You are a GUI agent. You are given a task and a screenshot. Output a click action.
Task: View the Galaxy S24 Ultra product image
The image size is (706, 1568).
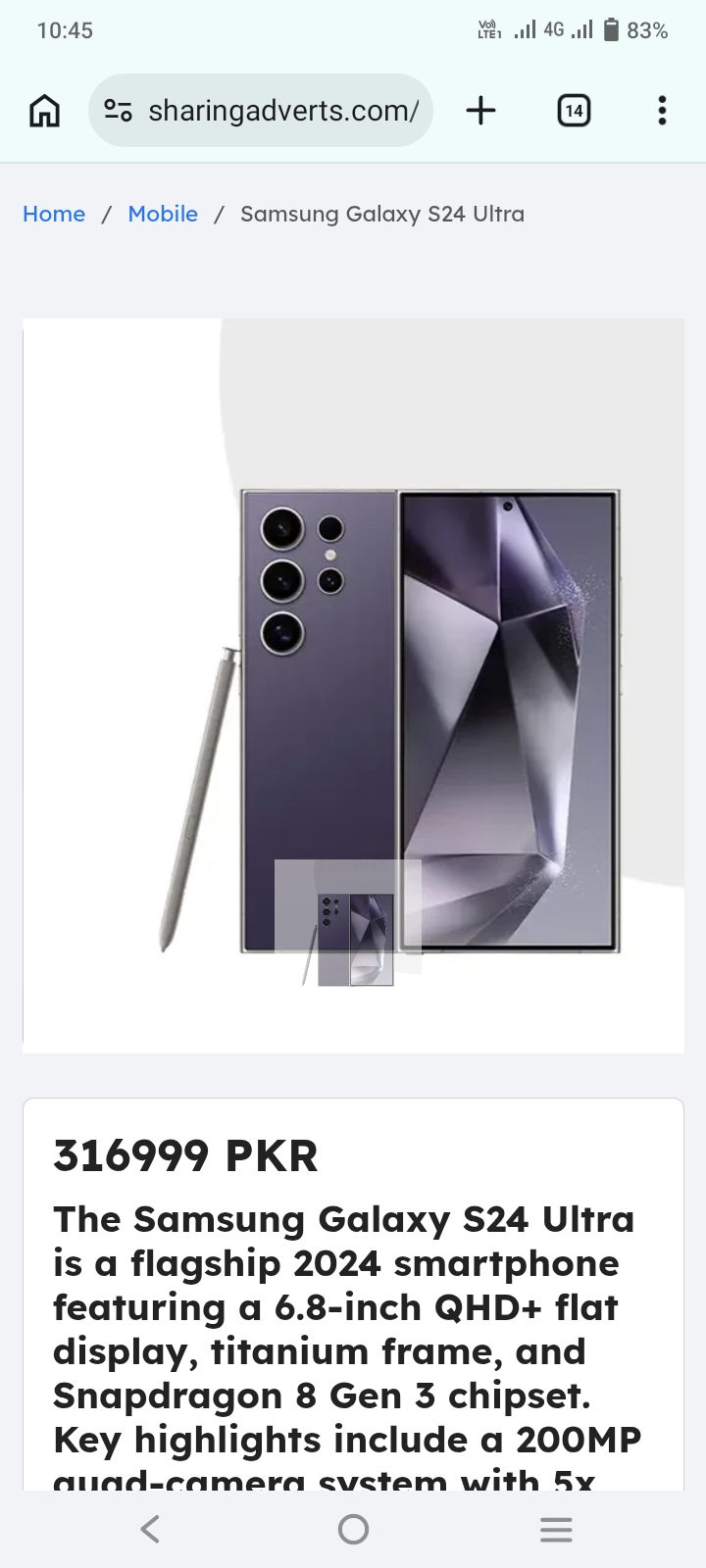pos(353,686)
